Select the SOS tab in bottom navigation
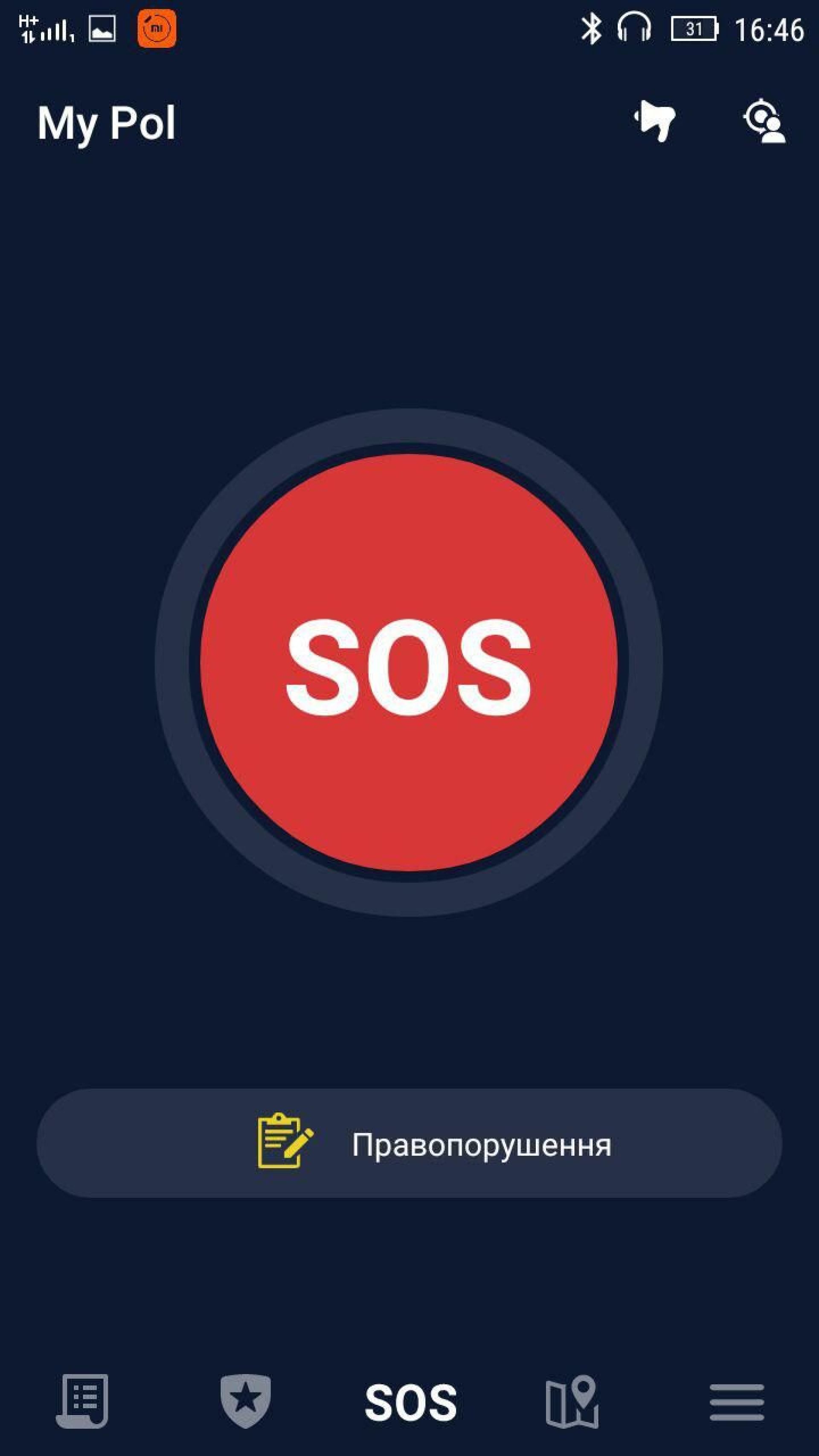The width and height of the screenshot is (819, 1456). [411, 1403]
